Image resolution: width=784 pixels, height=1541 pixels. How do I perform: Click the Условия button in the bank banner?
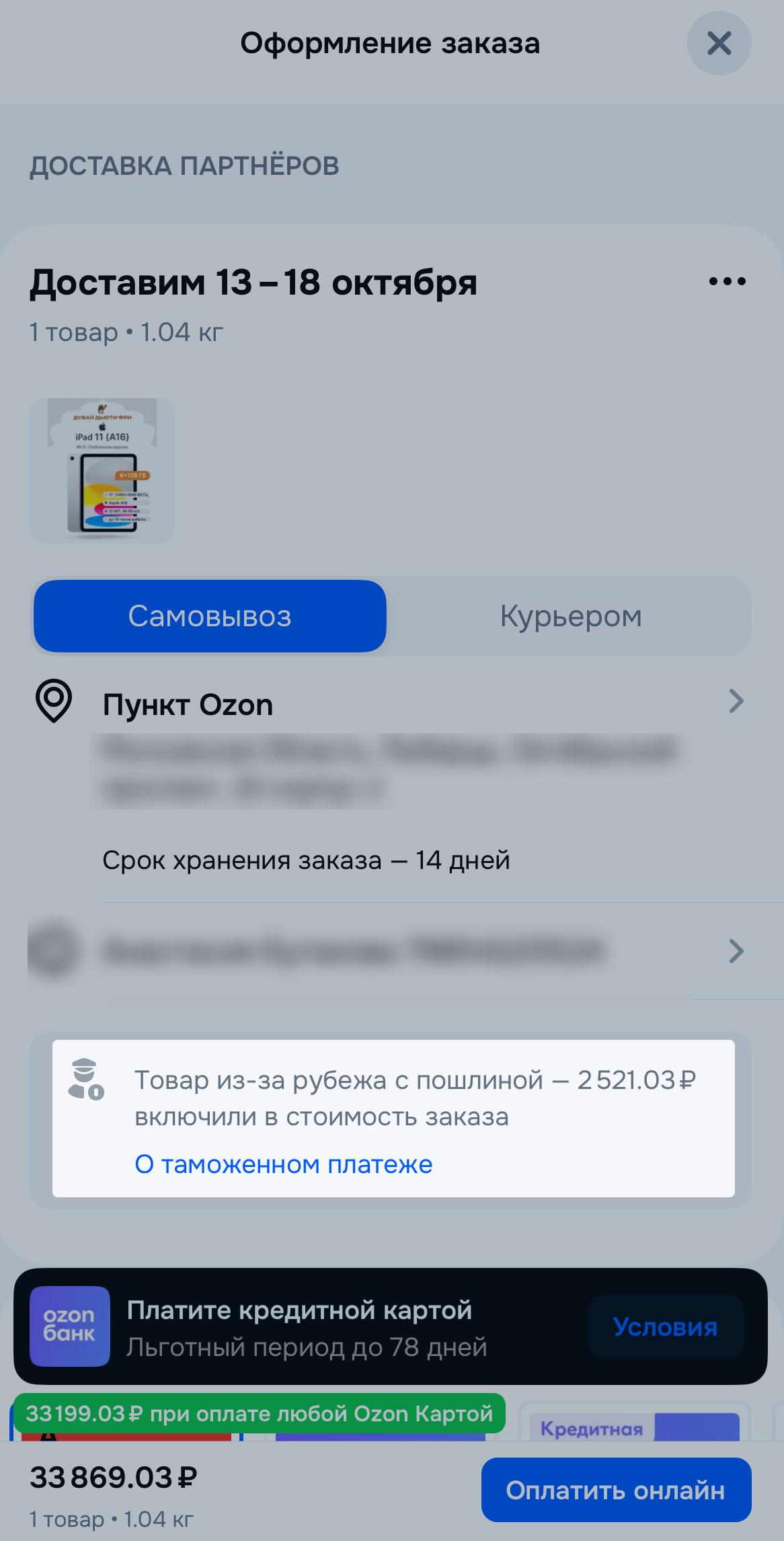(665, 1326)
